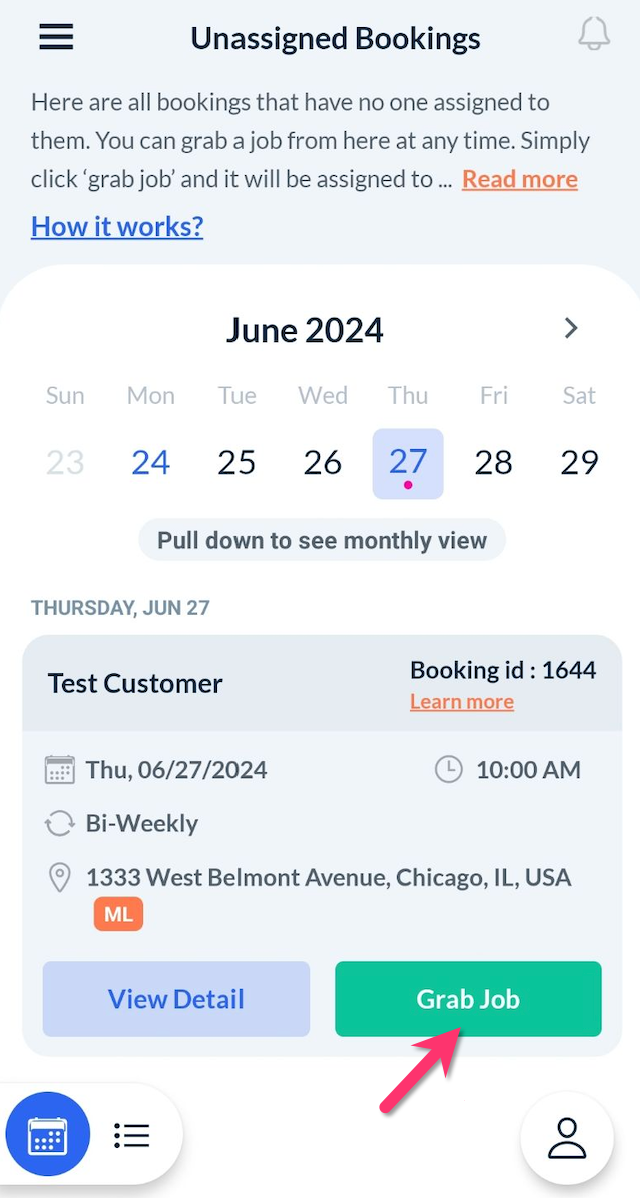Open the notifications bell
The image size is (640, 1198).
[594, 35]
